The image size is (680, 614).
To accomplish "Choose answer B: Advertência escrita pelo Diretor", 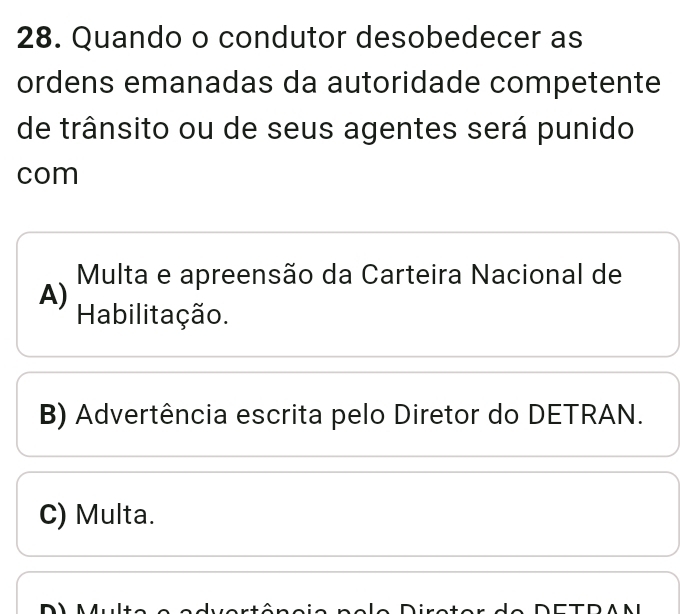I will 347,414.
